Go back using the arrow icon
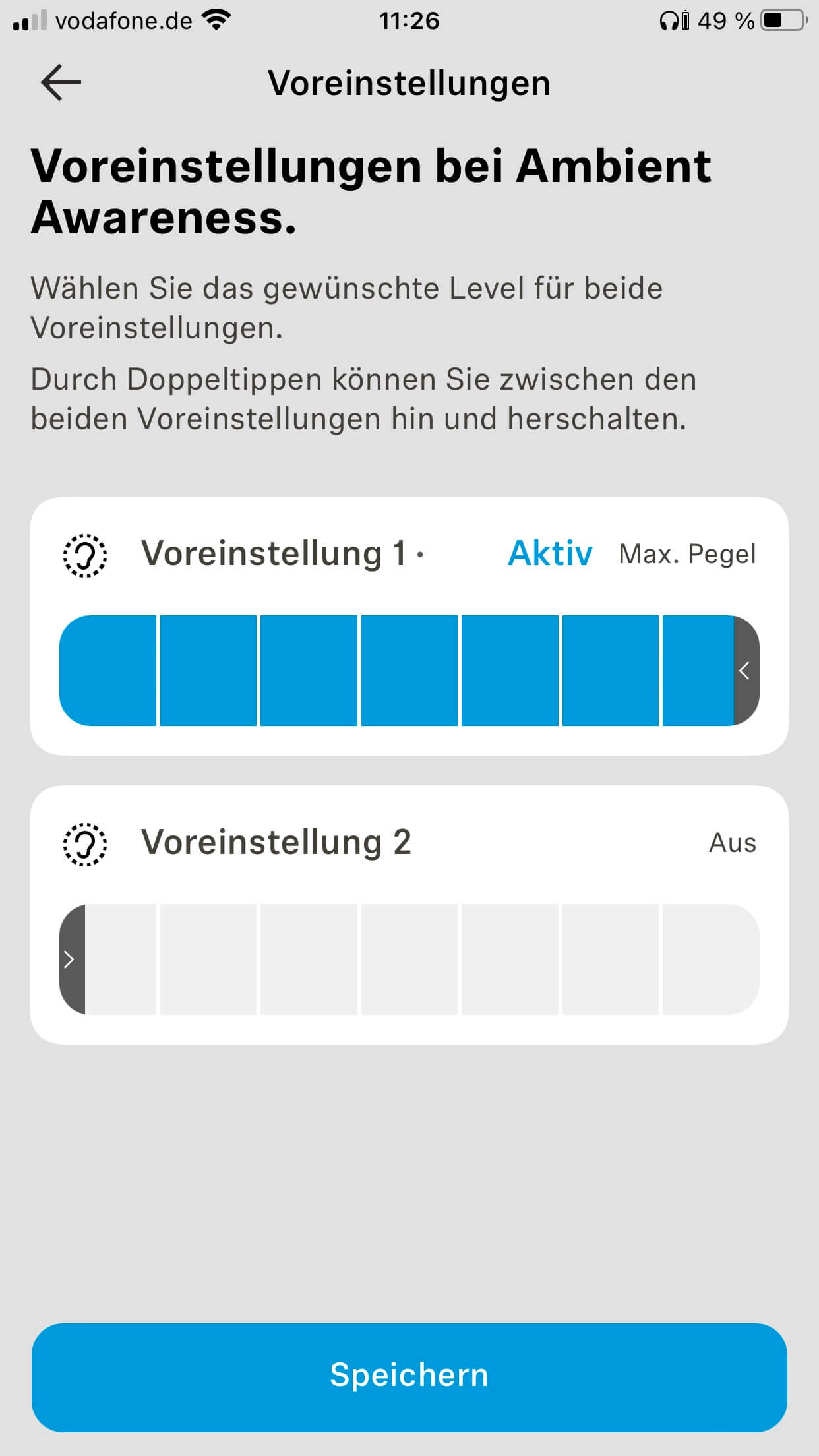Screen dimensions: 819x1456 point(61,82)
